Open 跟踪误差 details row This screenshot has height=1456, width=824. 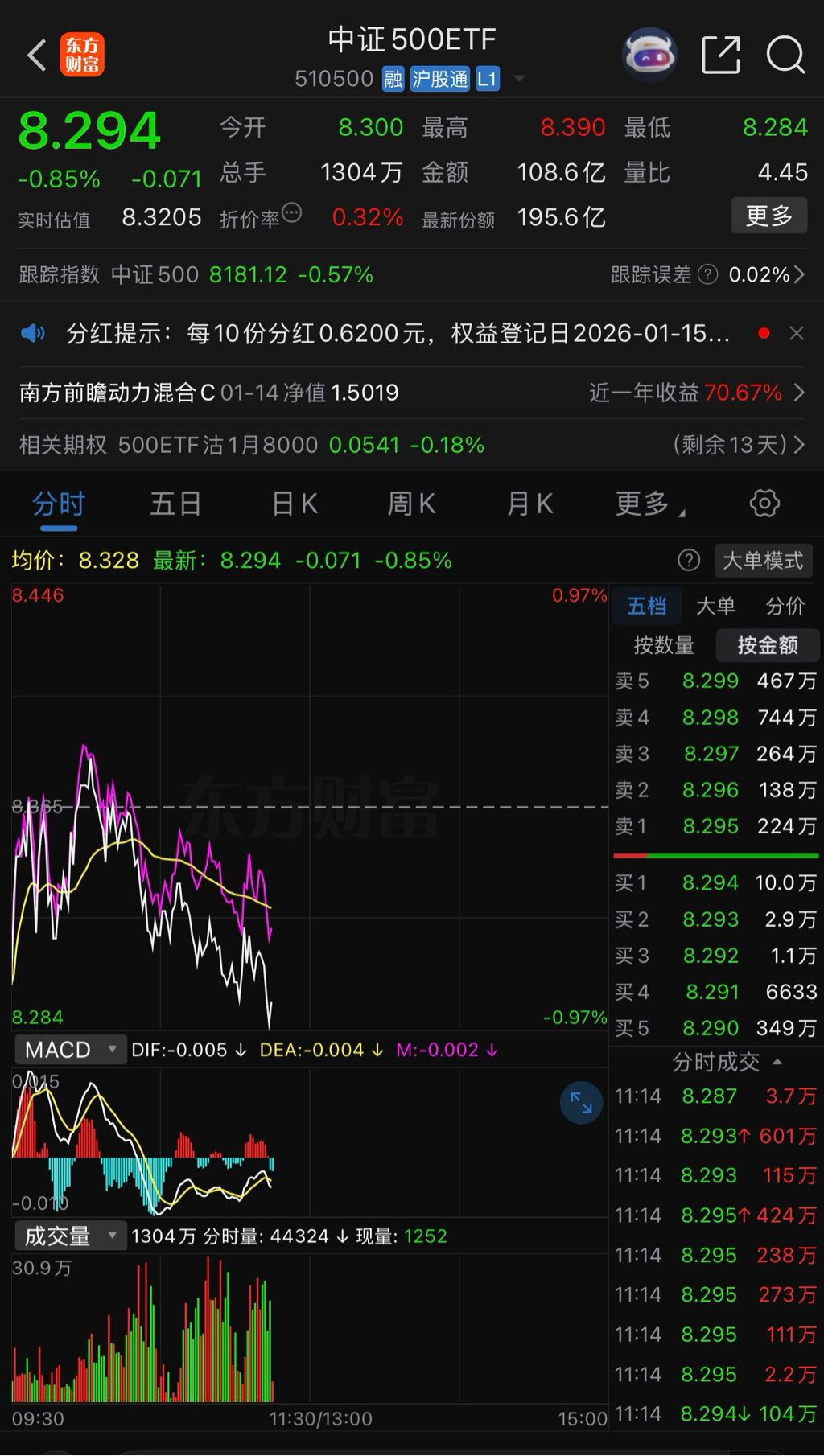point(707,275)
